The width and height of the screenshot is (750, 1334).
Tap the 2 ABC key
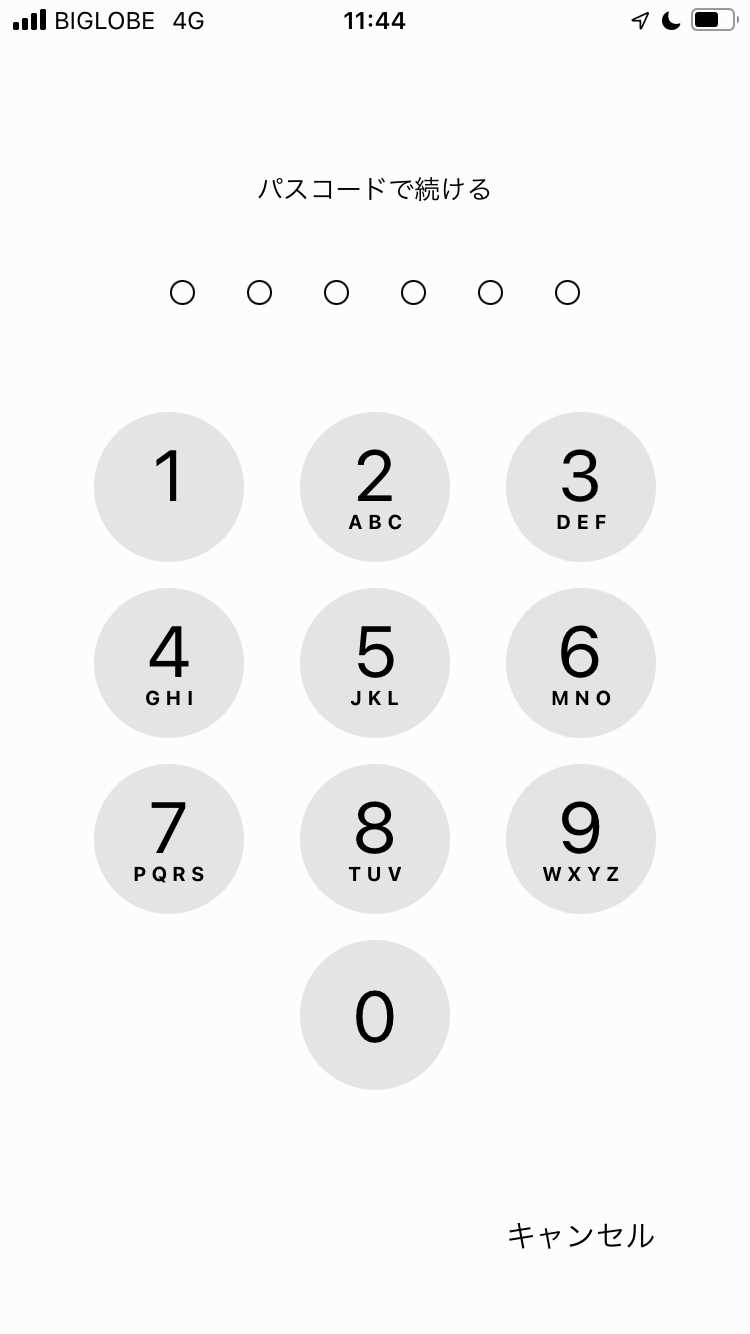(x=375, y=487)
